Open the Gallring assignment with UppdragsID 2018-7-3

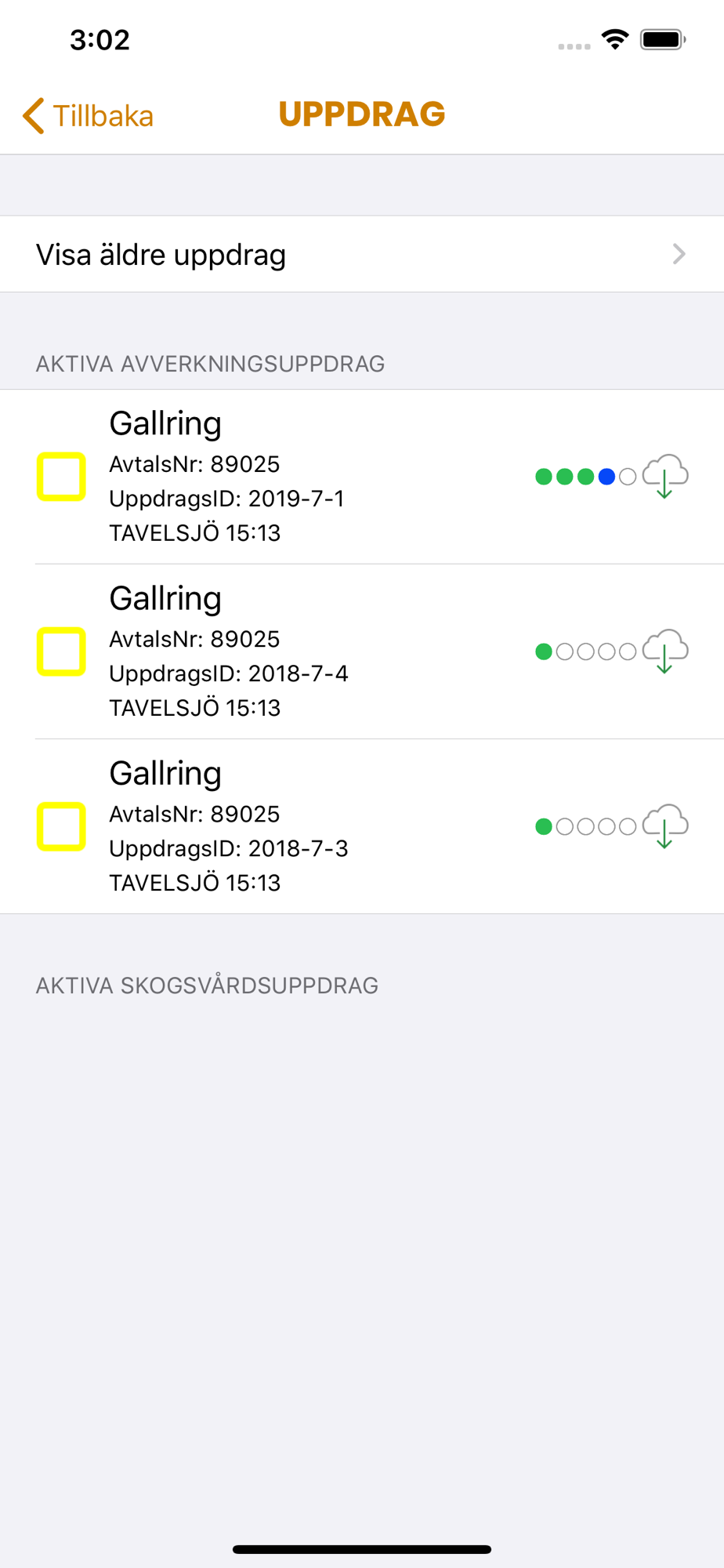click(x=362, y=826)
